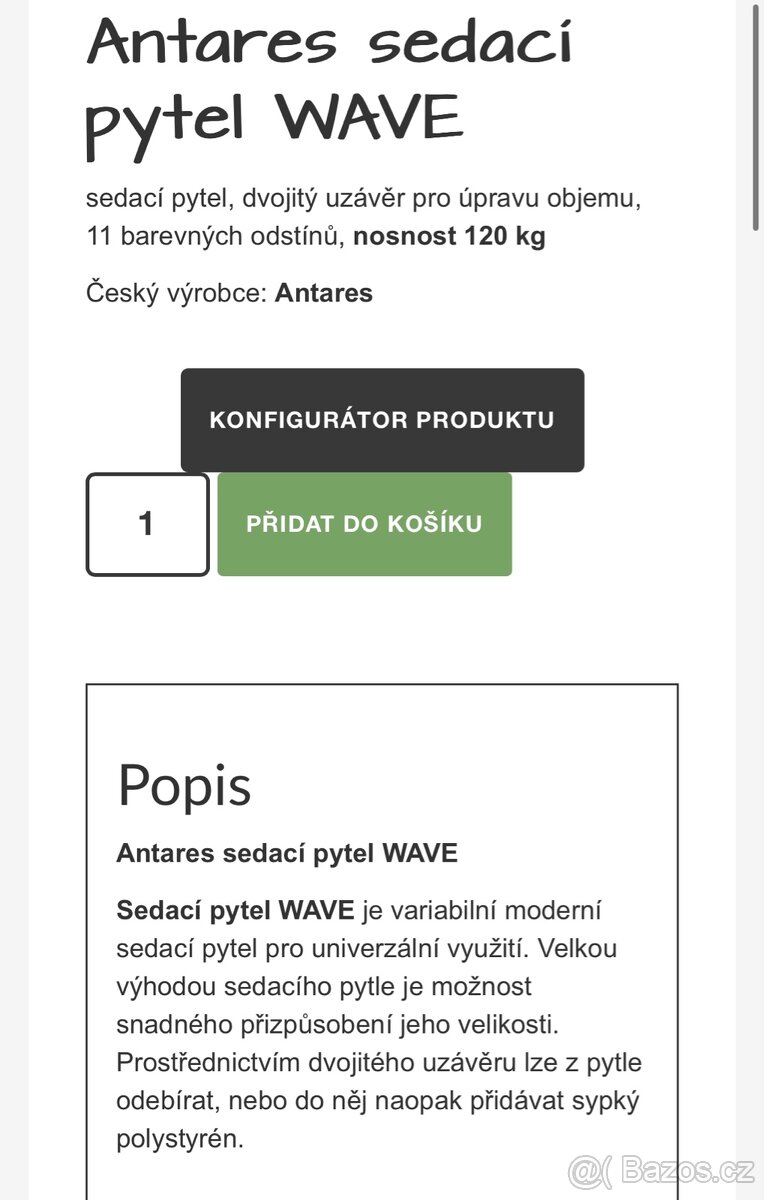This screenshot has width=765, height=1200.
Task: Open the Konfigurátor produktu button
Action: pyautogui.click(x=382, y=420)
